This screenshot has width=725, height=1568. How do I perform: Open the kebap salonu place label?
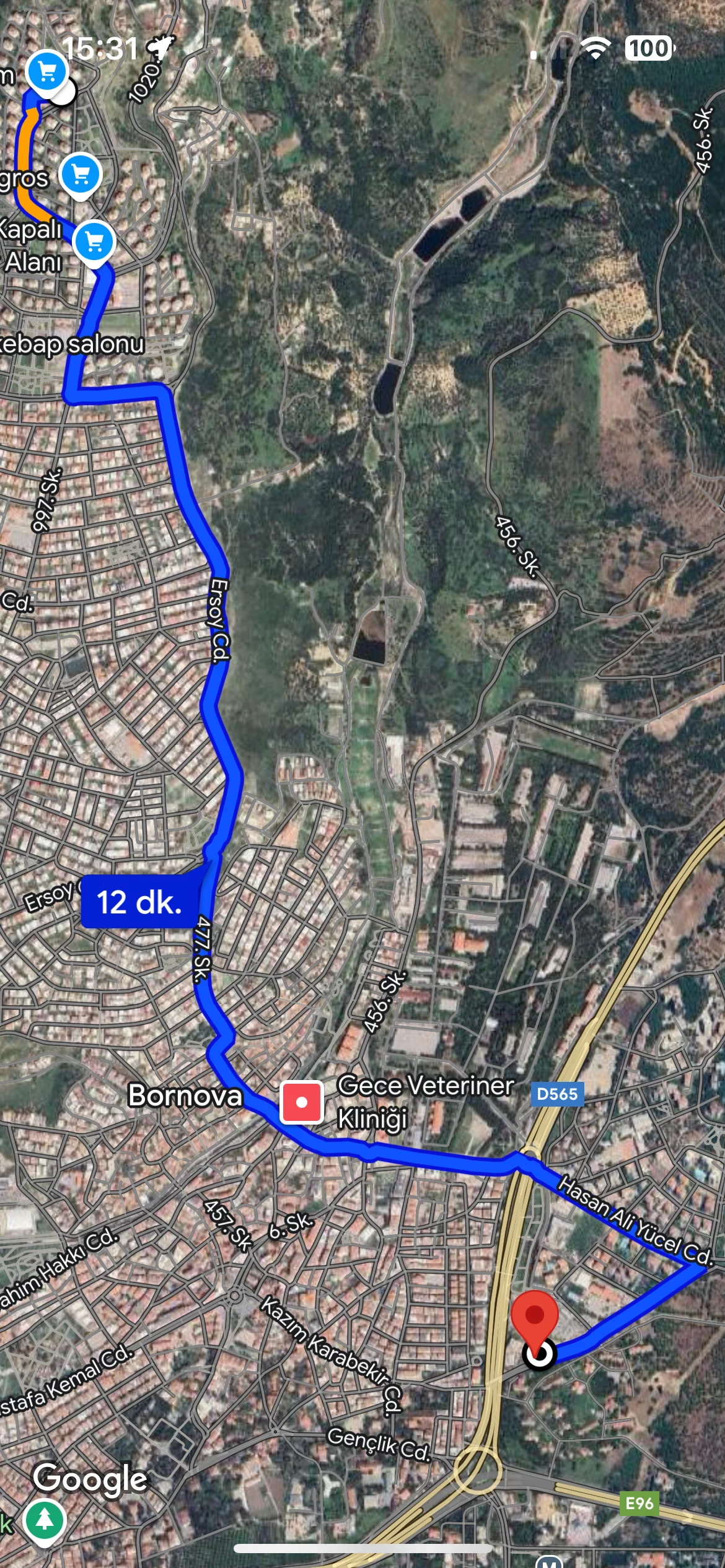click(72, 344)
